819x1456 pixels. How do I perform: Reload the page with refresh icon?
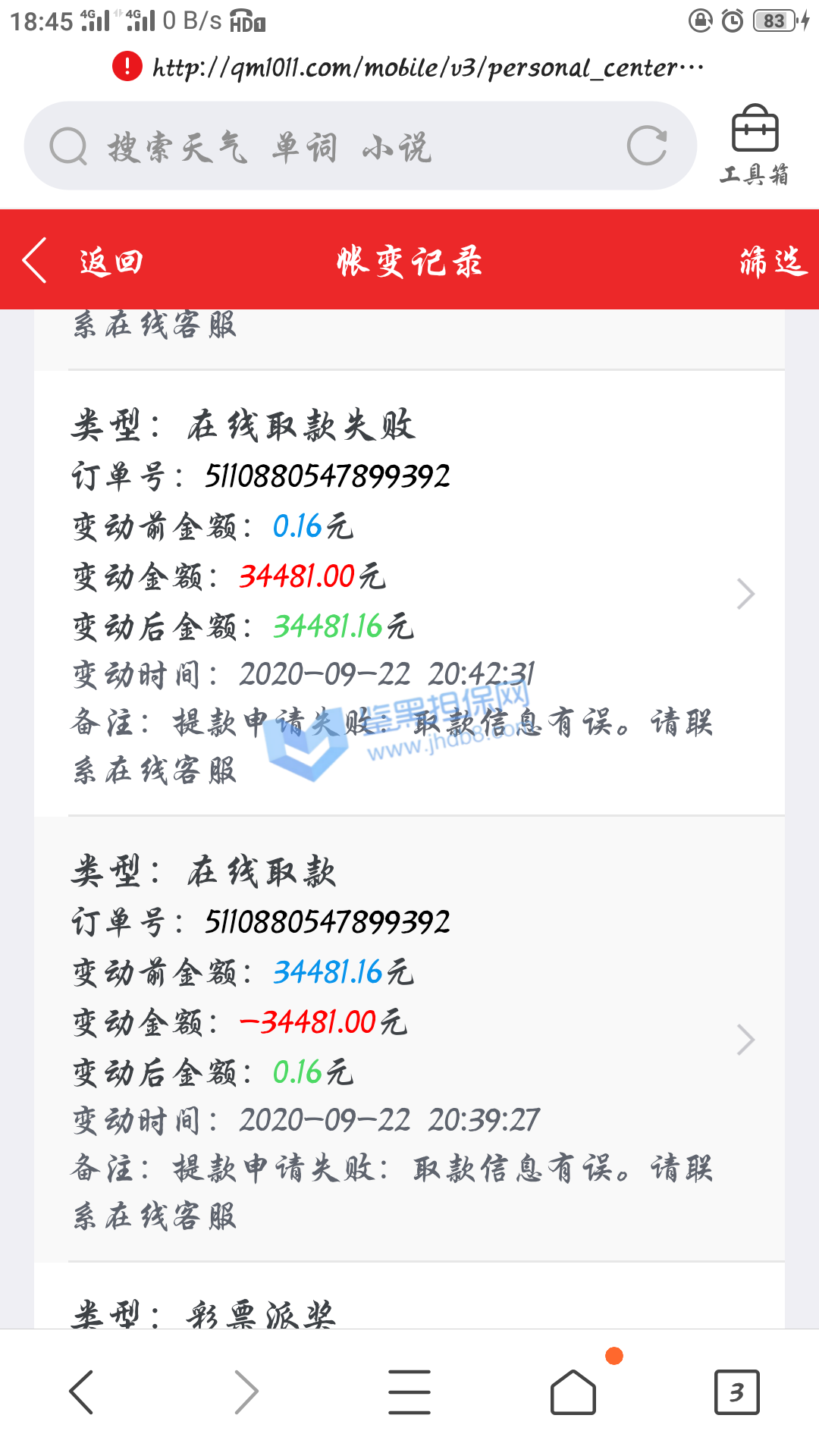(x=647, y=146)
